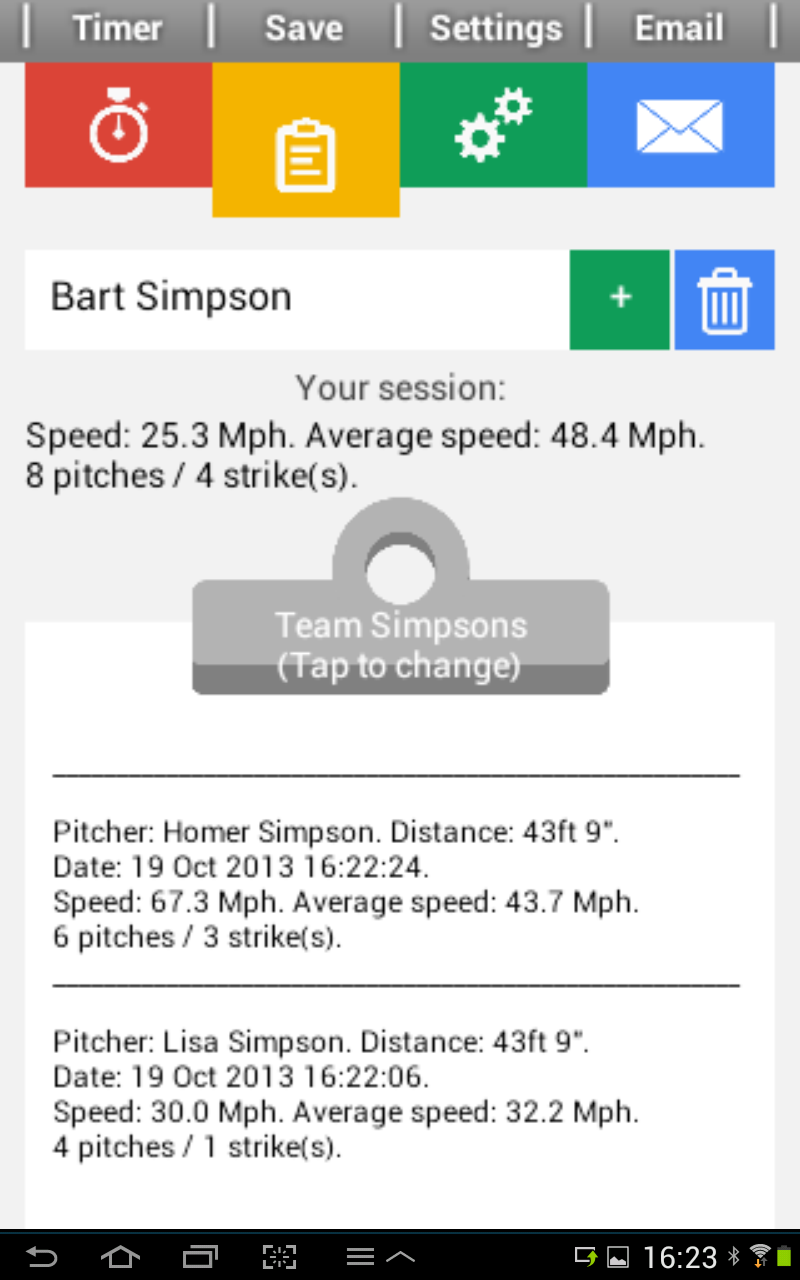Screen dimensions: 800x1280
Task: Open the stopwatch Timer icon
Action: click(x=118, y=124)
